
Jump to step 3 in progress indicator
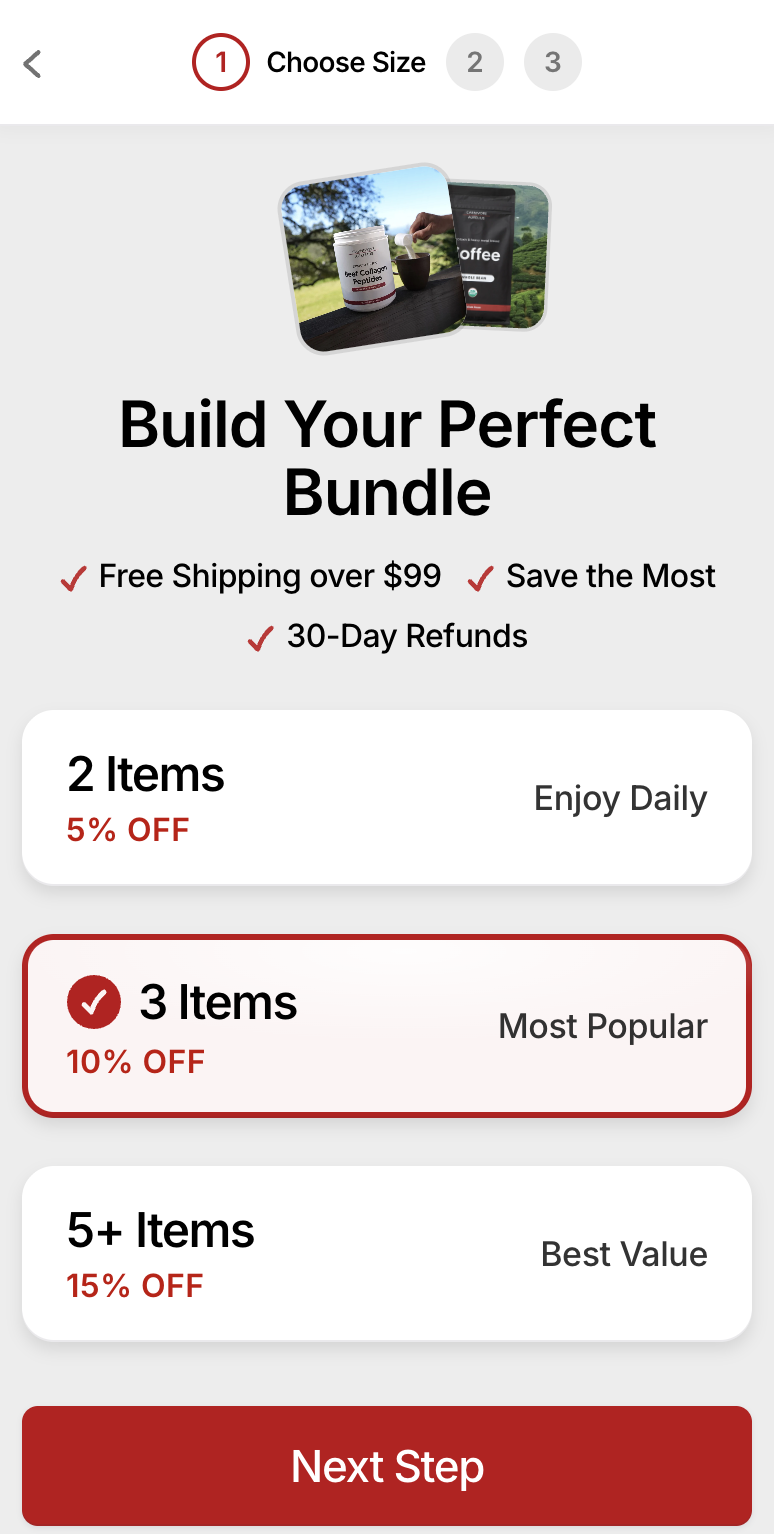[x=553, y=63]
